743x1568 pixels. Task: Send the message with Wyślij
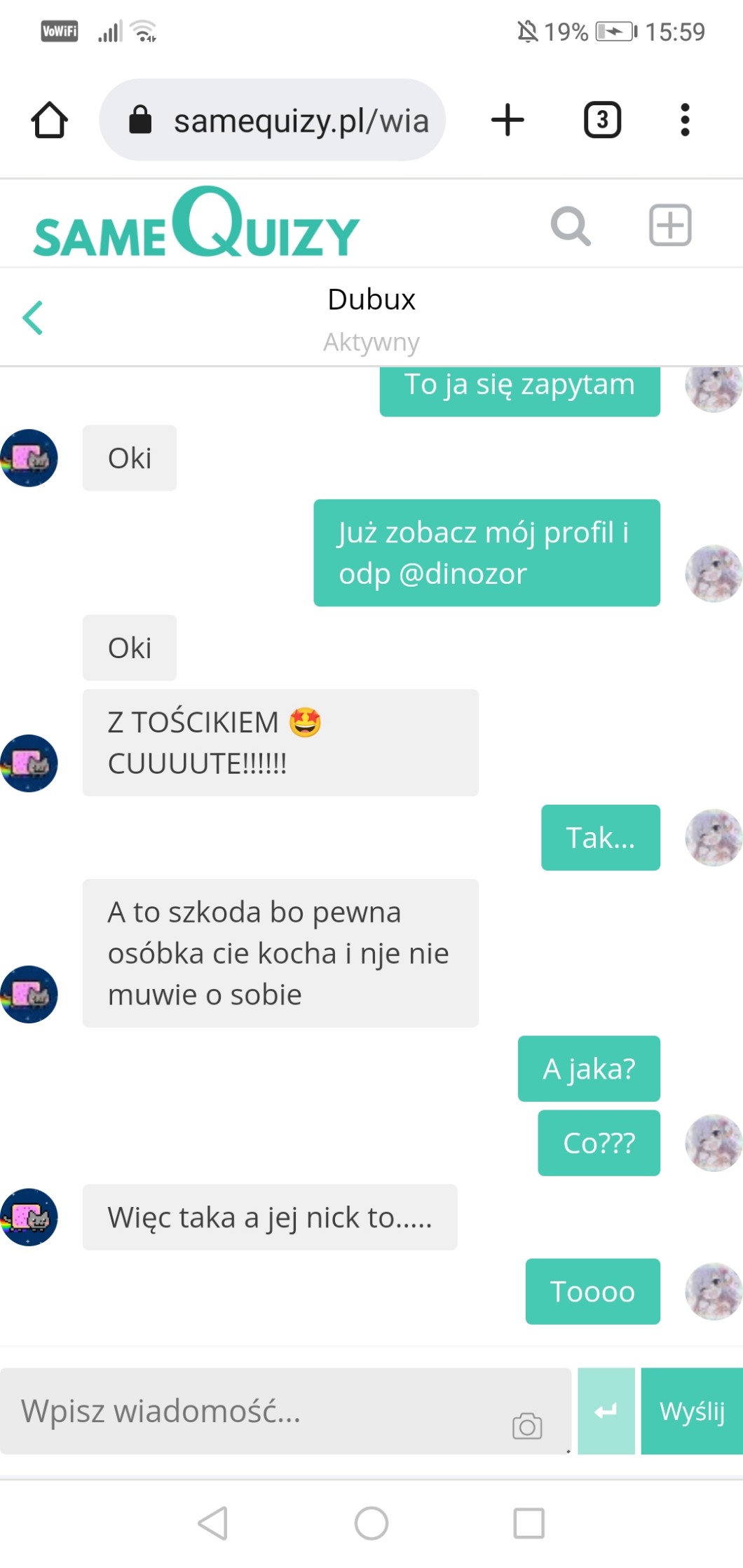pyautogui.click(x=692, y=1410)
